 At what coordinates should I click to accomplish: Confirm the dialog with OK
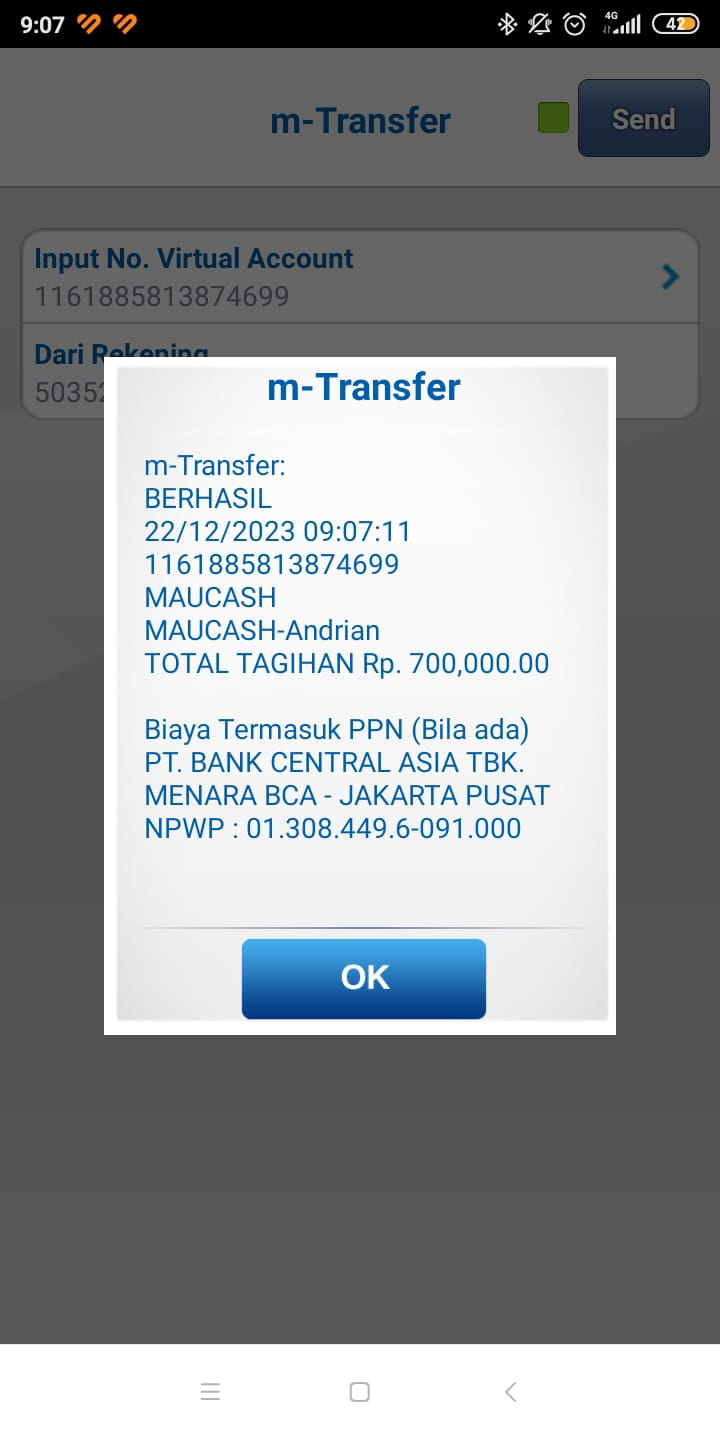coord(363,978)
